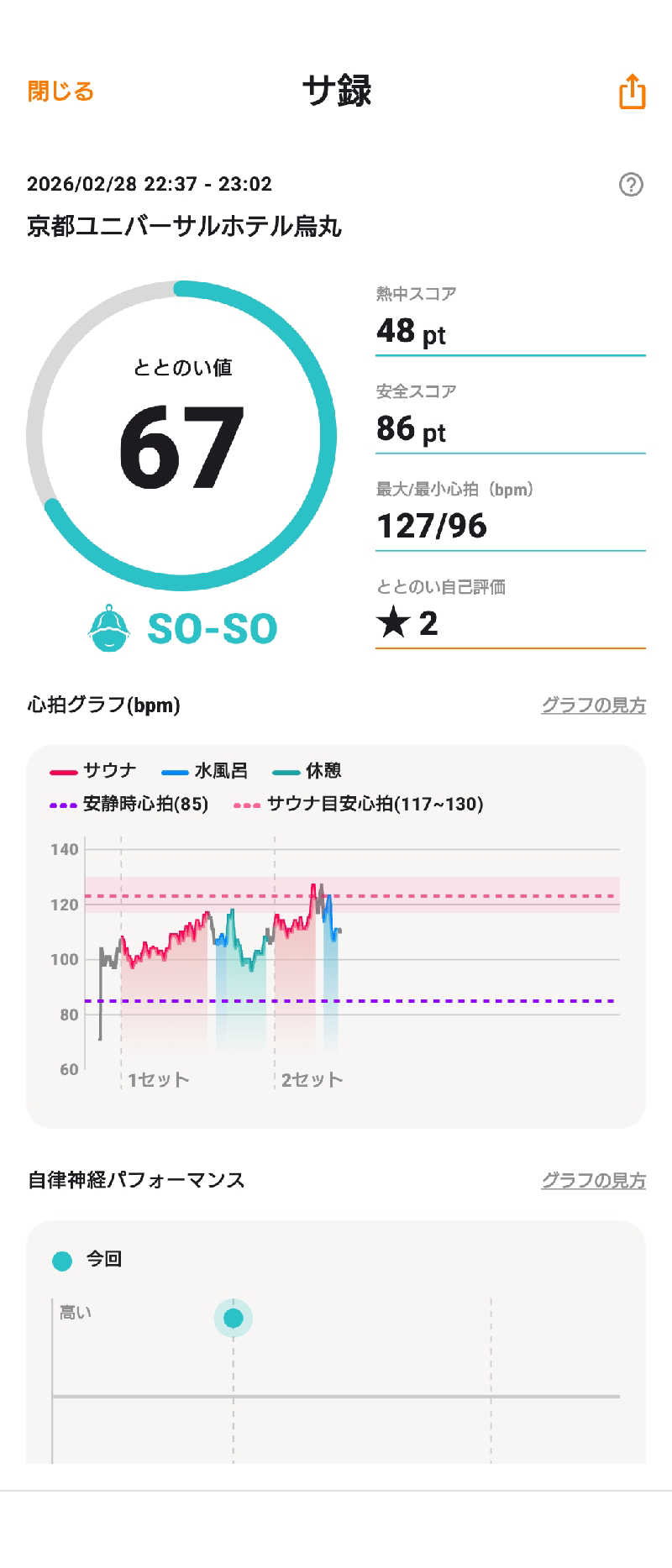Open the help question mark icon

point(631,185)
